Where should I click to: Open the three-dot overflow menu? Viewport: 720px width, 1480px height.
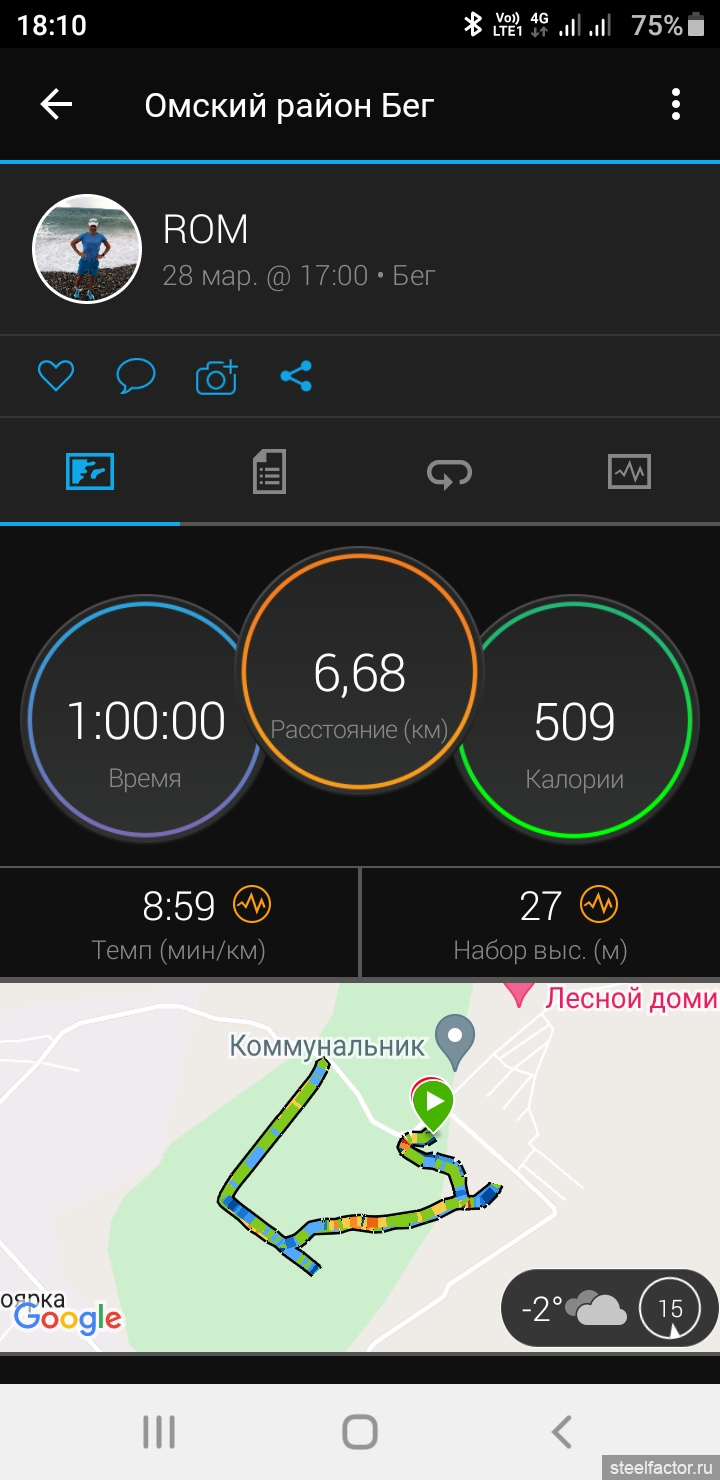coord(676,104)
